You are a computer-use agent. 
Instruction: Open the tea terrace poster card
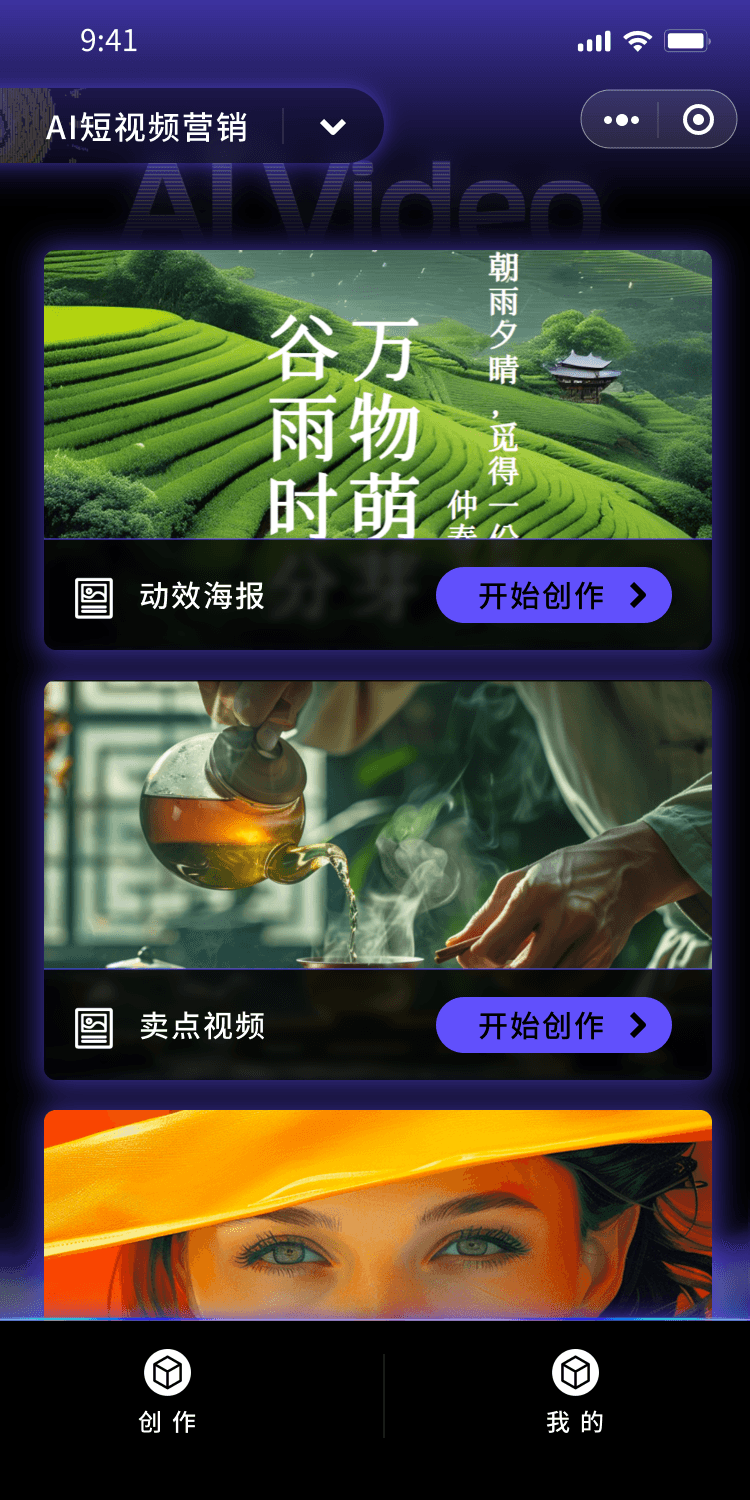pos(378,394)
